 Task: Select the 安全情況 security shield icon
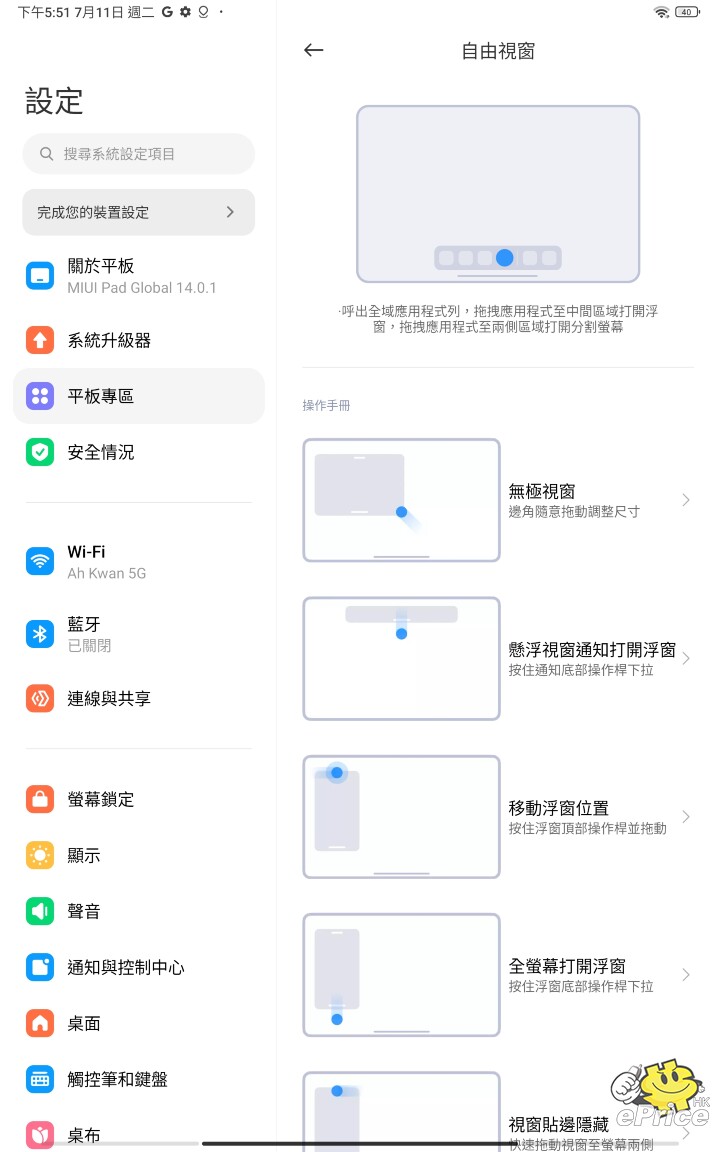(39, 452)
